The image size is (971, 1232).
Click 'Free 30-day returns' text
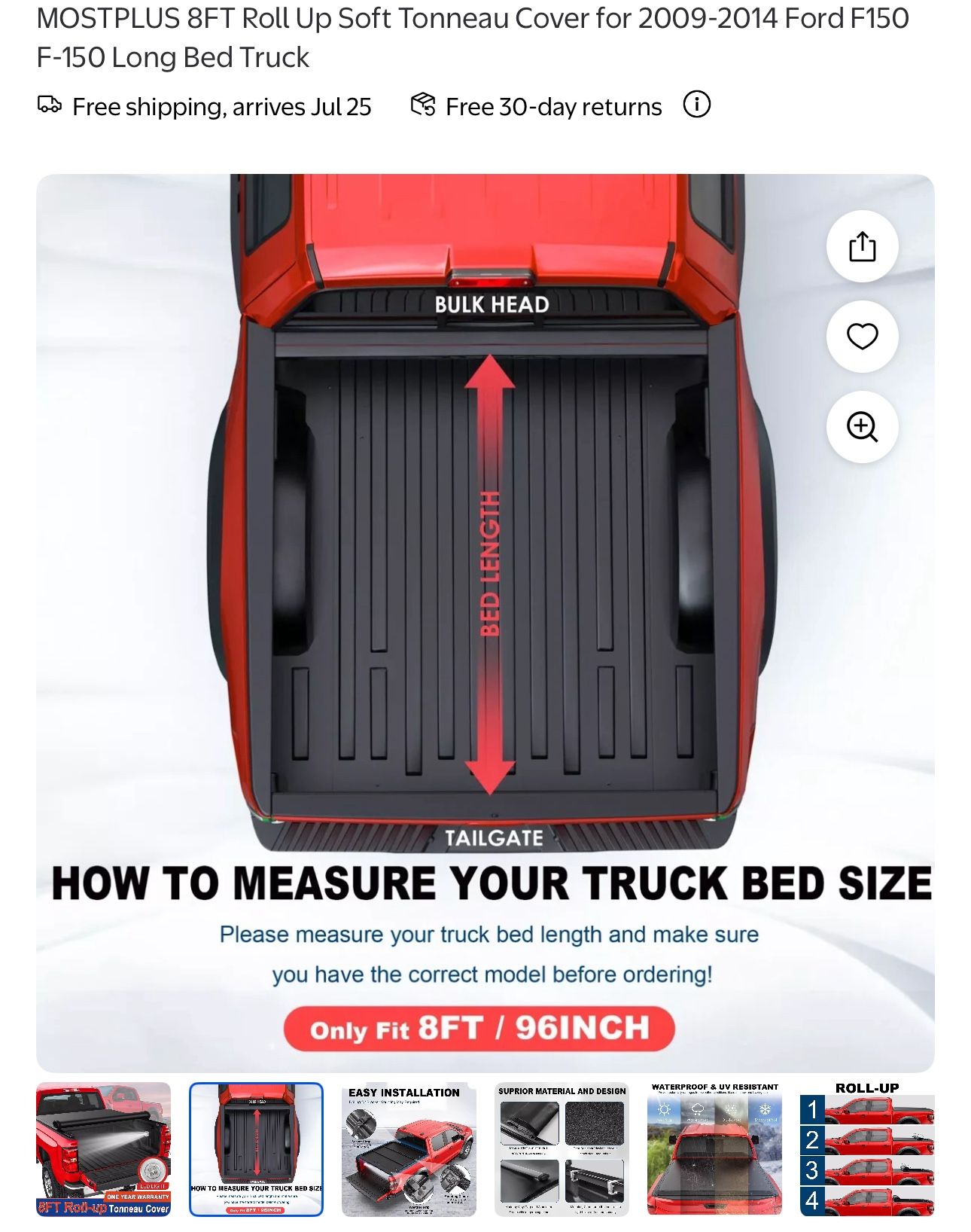(552, 106)
